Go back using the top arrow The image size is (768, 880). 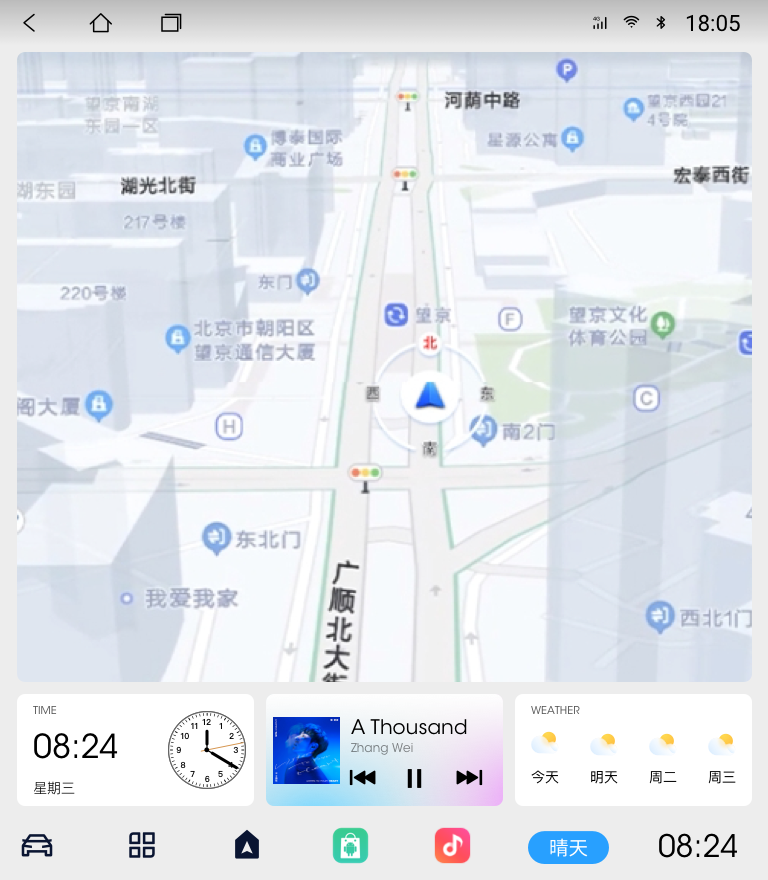click(x=30, y=23)
